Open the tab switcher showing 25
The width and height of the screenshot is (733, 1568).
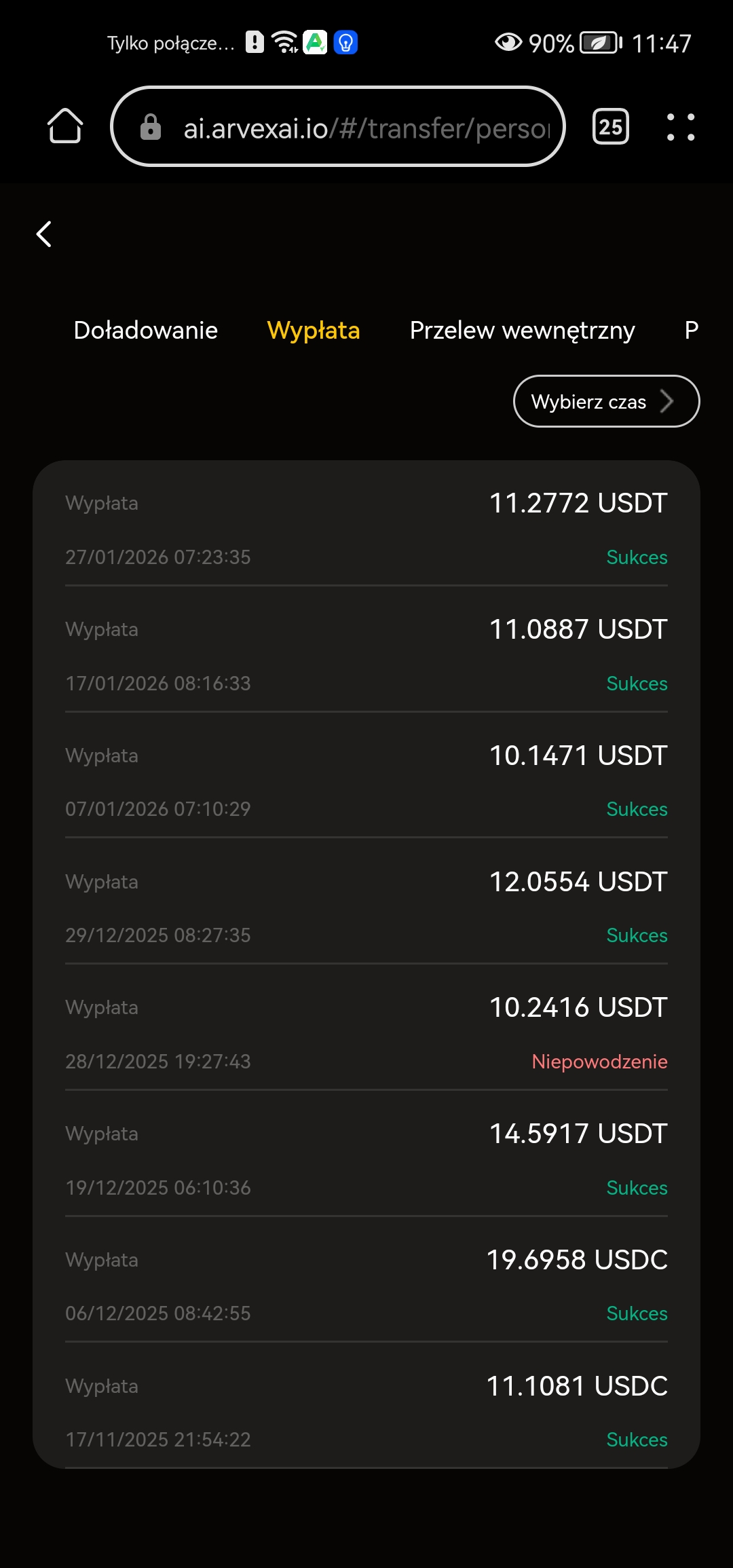click(611, 127)
